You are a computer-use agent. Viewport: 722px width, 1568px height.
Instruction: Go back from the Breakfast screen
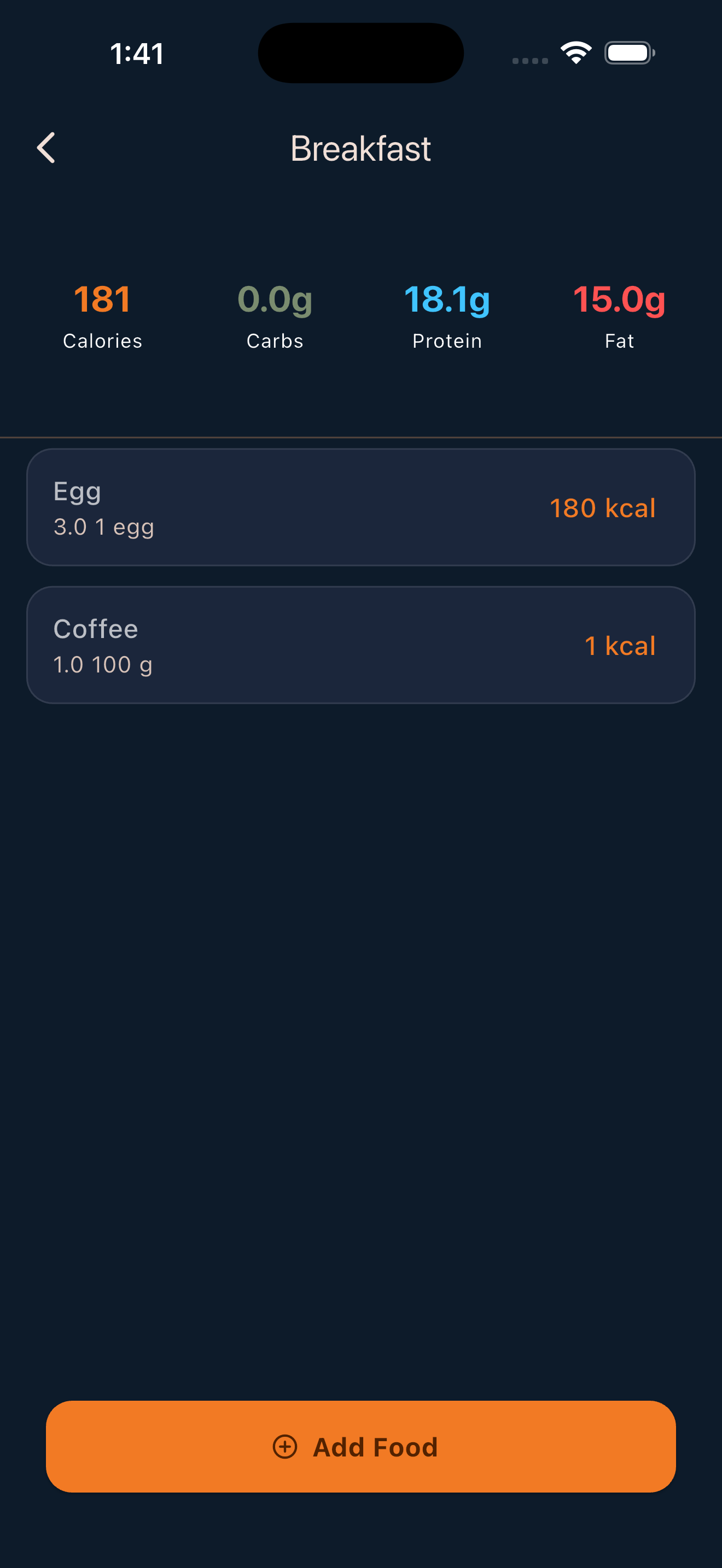pyautogui.click(x=46, y=148)
